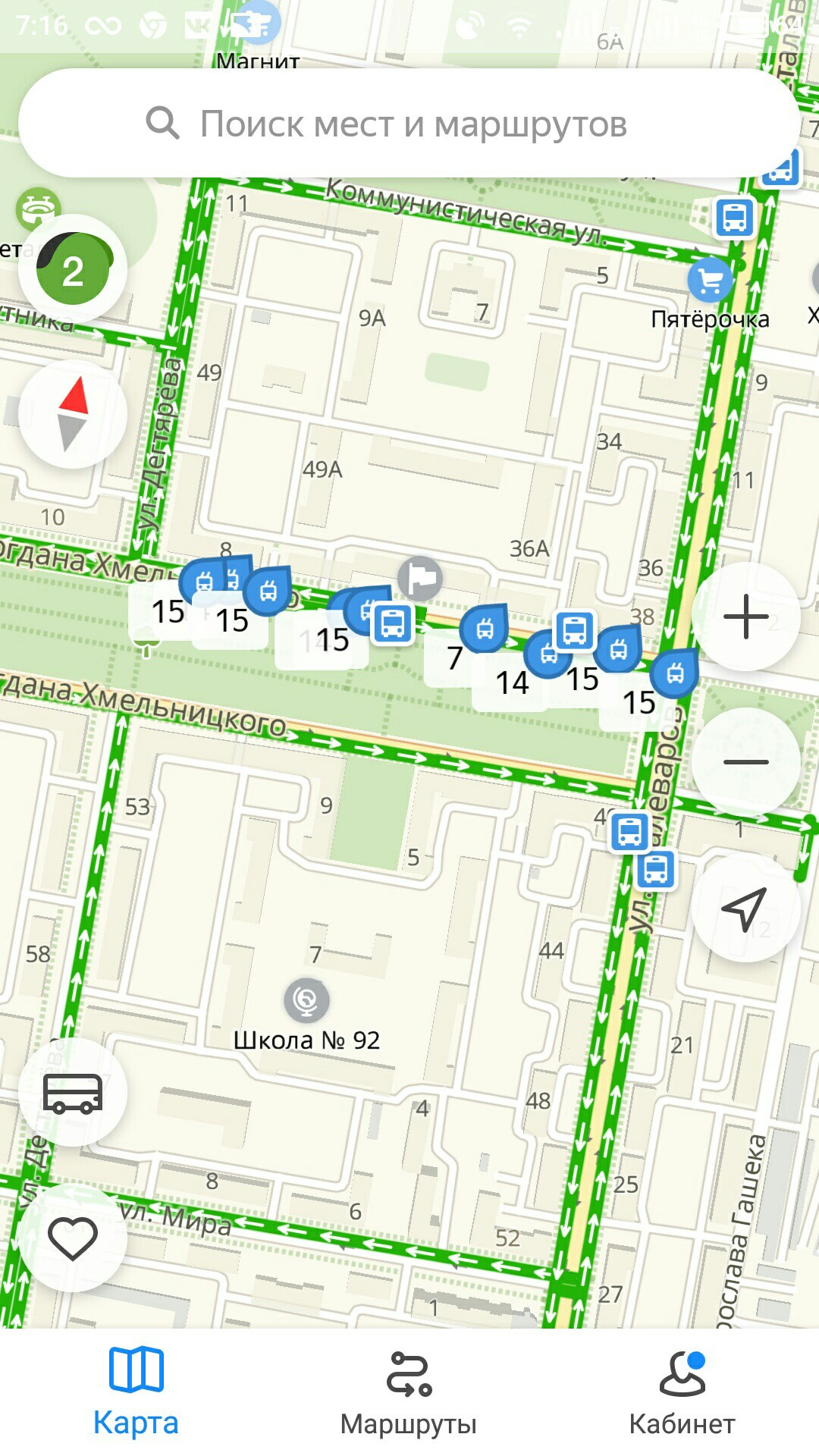
Task: Open the Кабинет tab
Action: 682,1392
